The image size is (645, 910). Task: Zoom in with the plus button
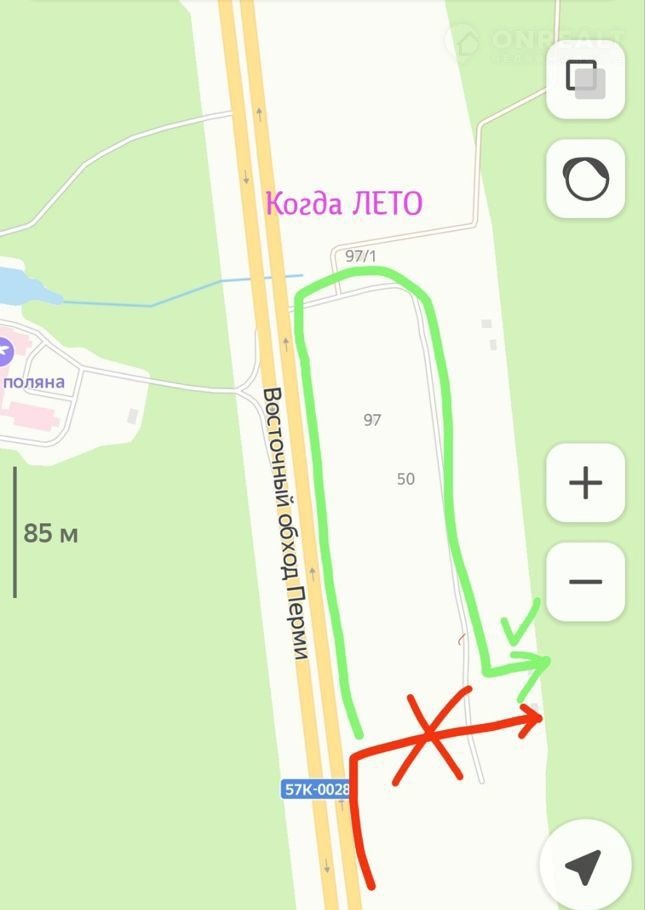point(585,483)
